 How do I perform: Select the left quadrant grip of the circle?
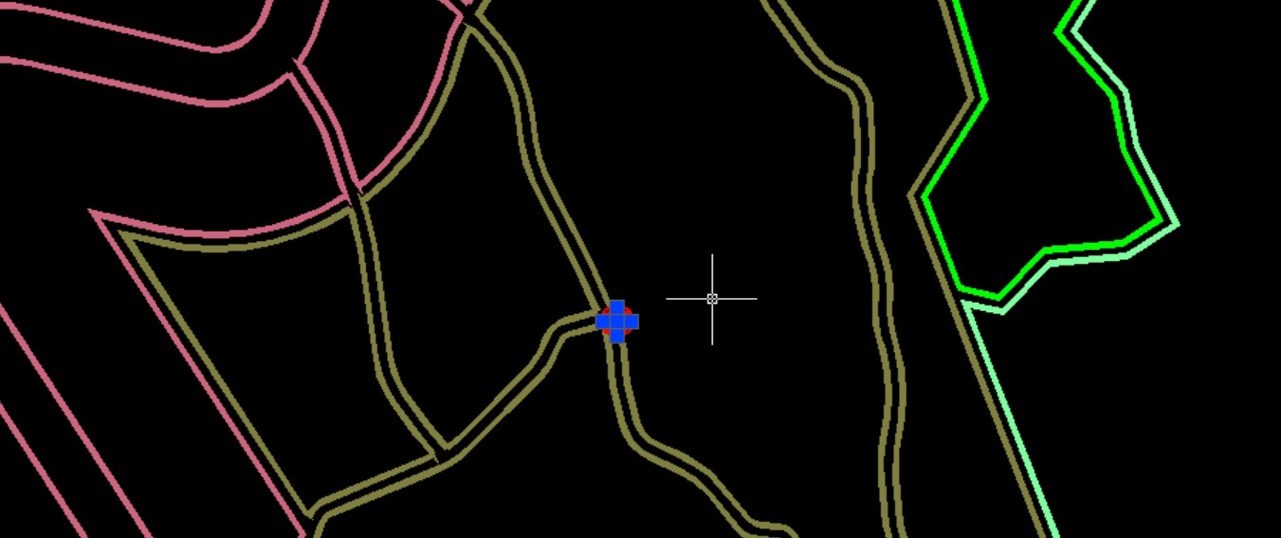(x=603, y=321)
